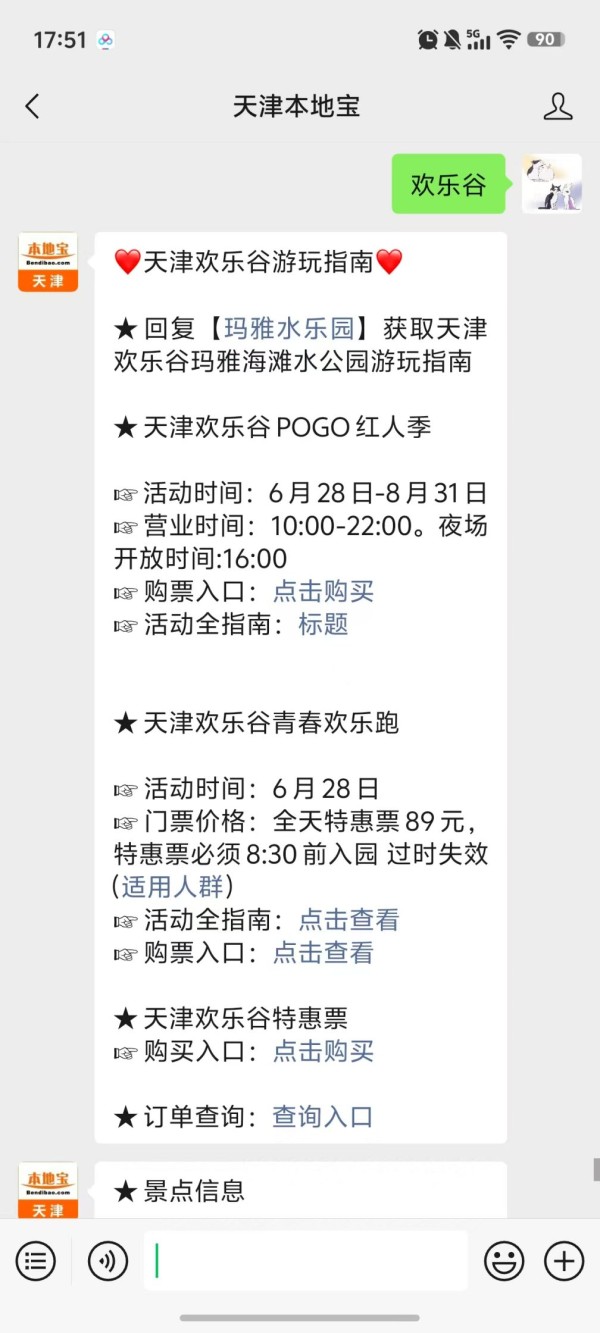Open the 玛雅水乐园 link
The width and height of the screenshot is (600, 1333).
(288, 328)
